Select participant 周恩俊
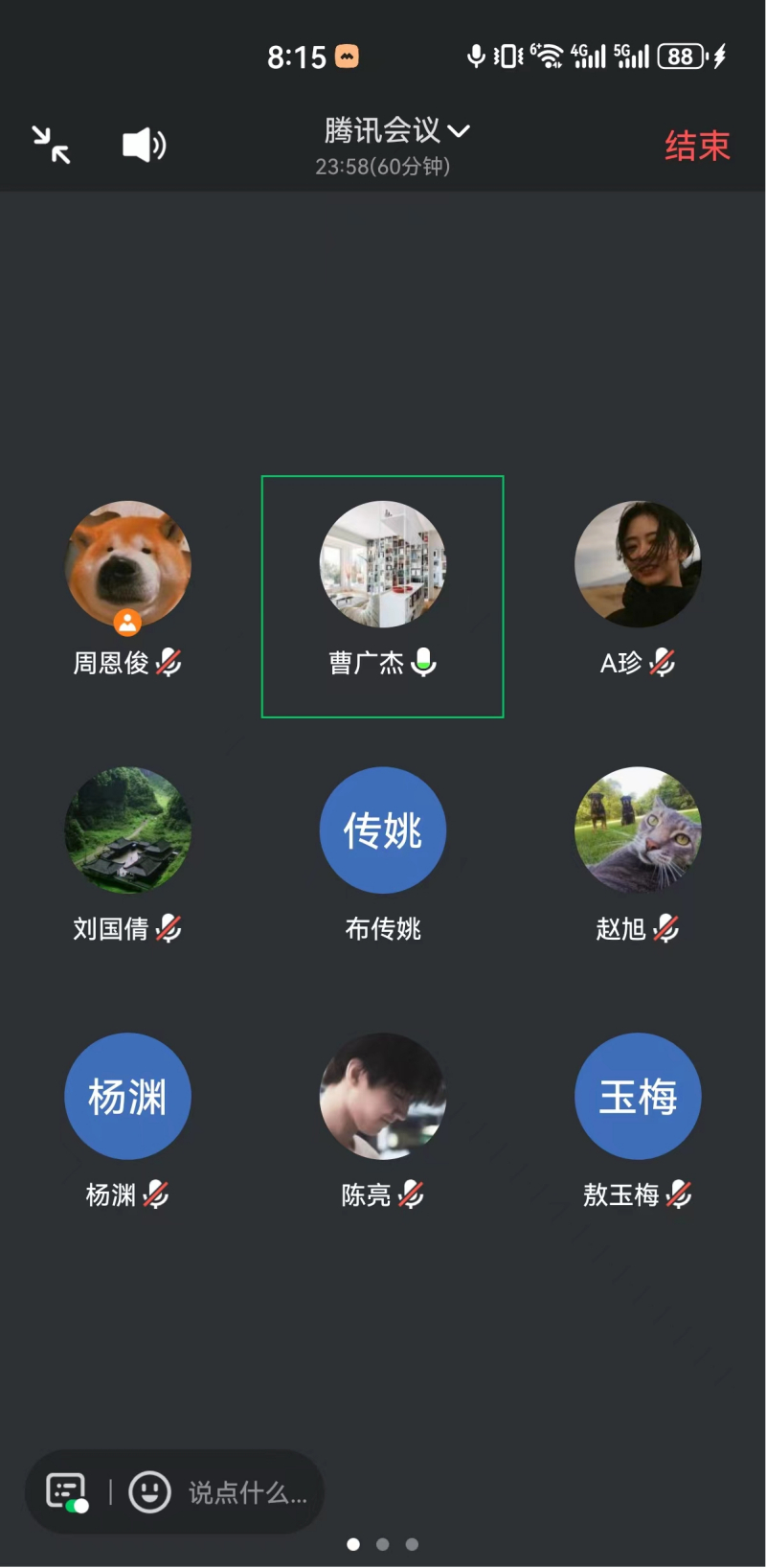 (127, 565)
